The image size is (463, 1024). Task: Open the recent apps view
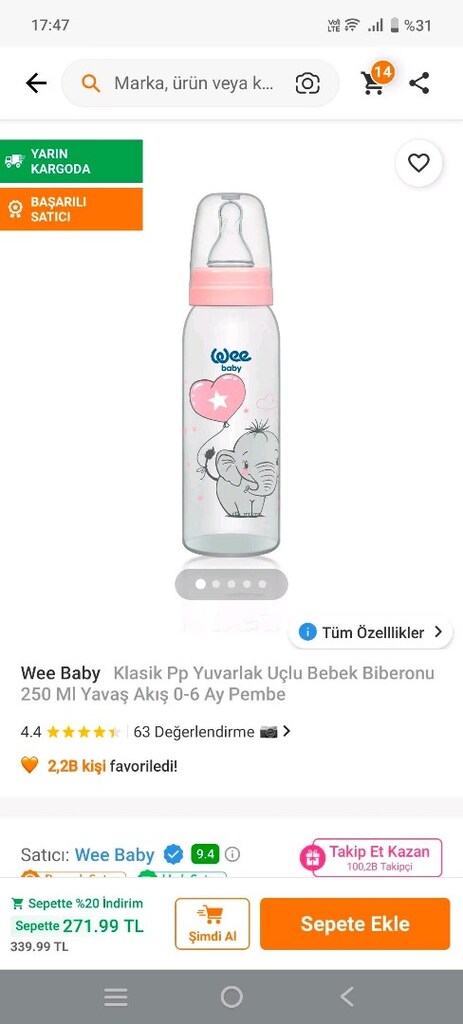(x=116, y=997)
